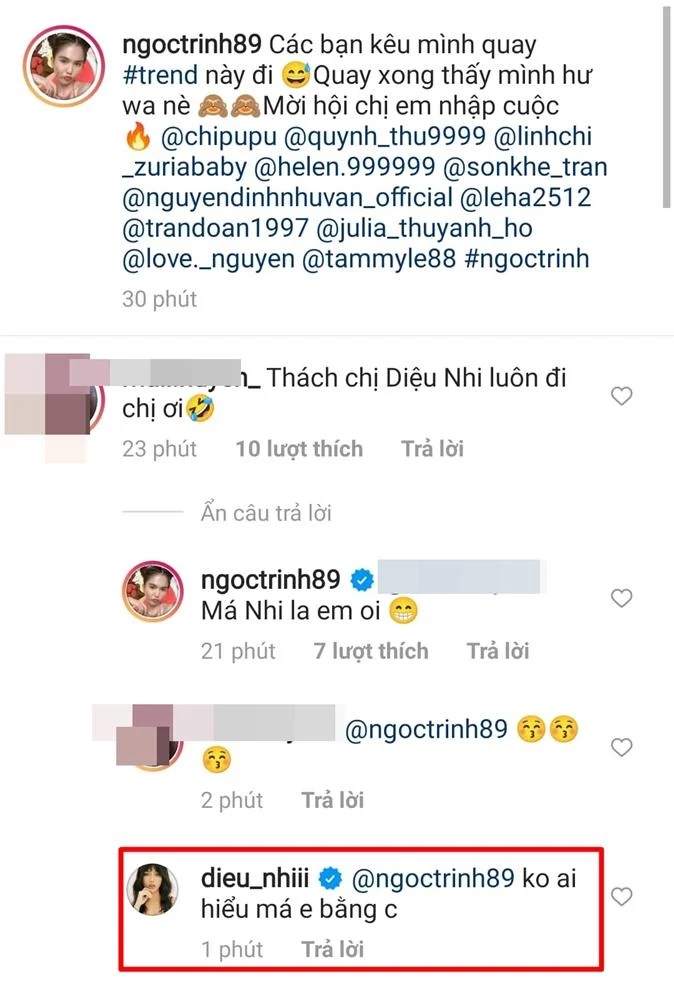Hide replies via Ẩn câu trả lời

(x=264, y=513)
